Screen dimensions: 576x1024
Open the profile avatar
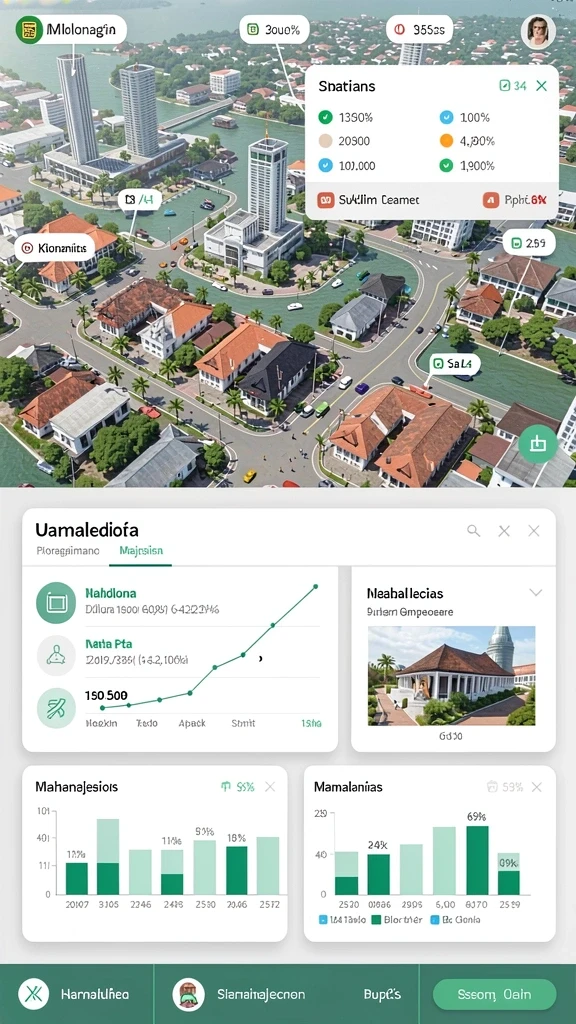coord(539,31)
